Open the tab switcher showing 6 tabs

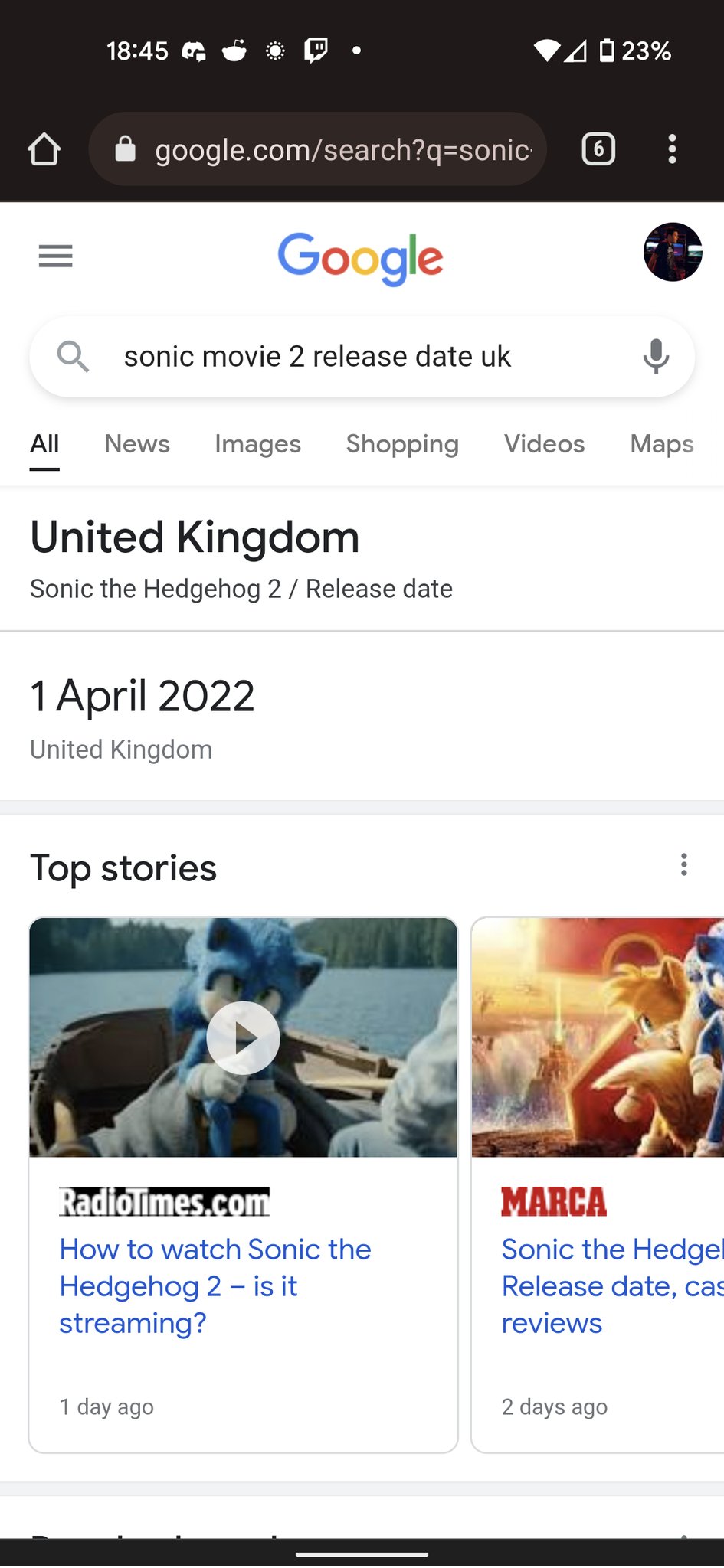point(598,149)
